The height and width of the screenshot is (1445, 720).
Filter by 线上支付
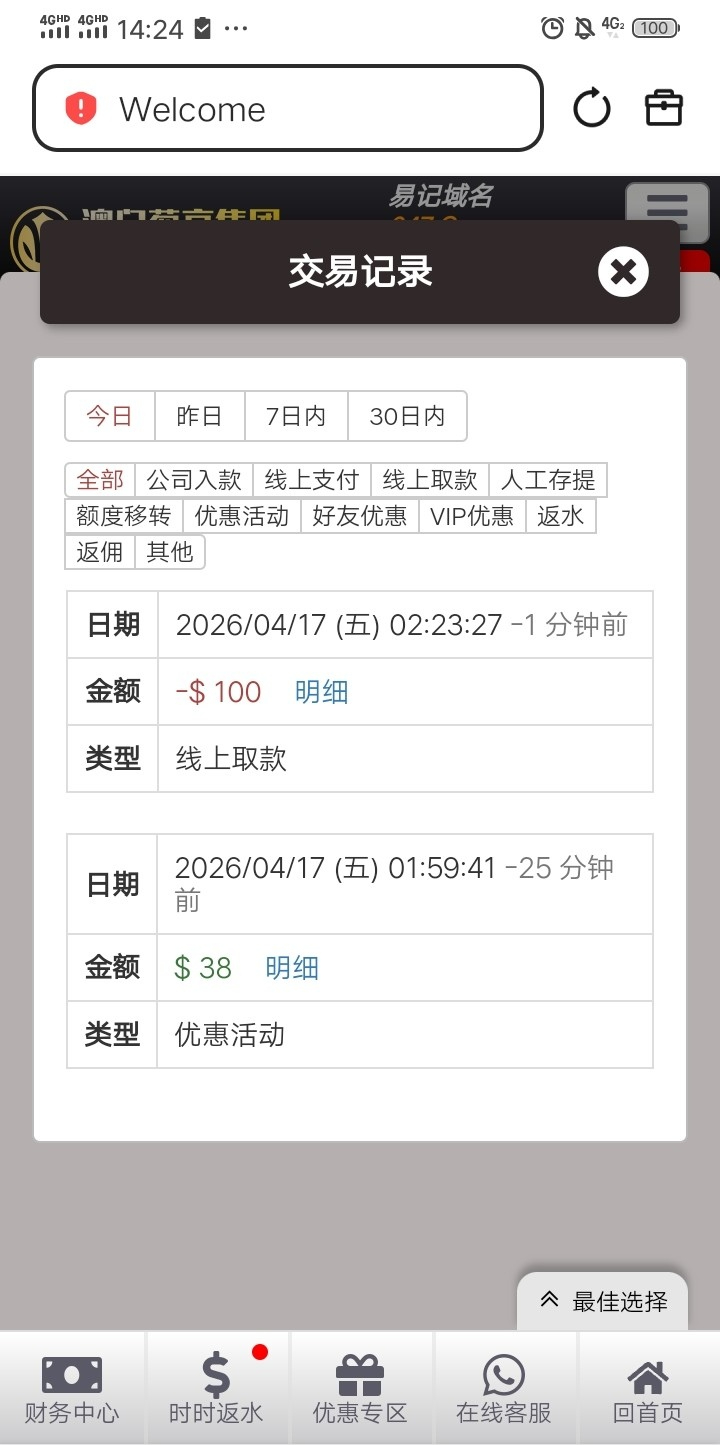click(x=311, y=480)
